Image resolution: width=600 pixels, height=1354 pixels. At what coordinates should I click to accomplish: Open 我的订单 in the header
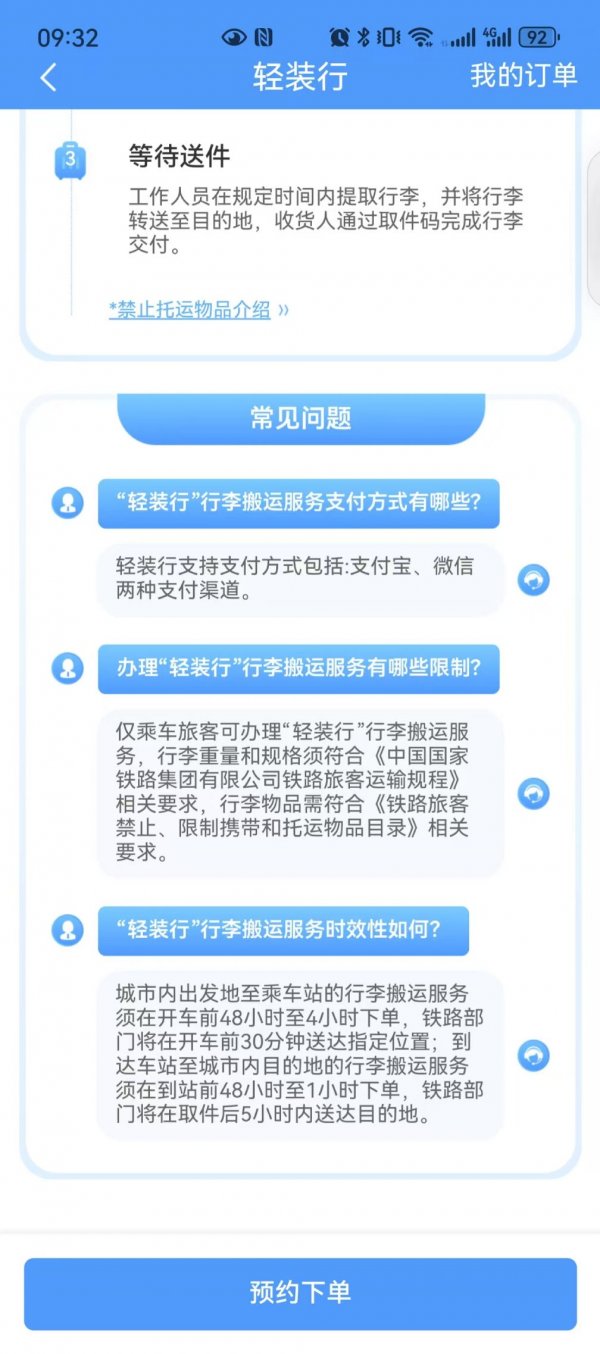(523, 76)
